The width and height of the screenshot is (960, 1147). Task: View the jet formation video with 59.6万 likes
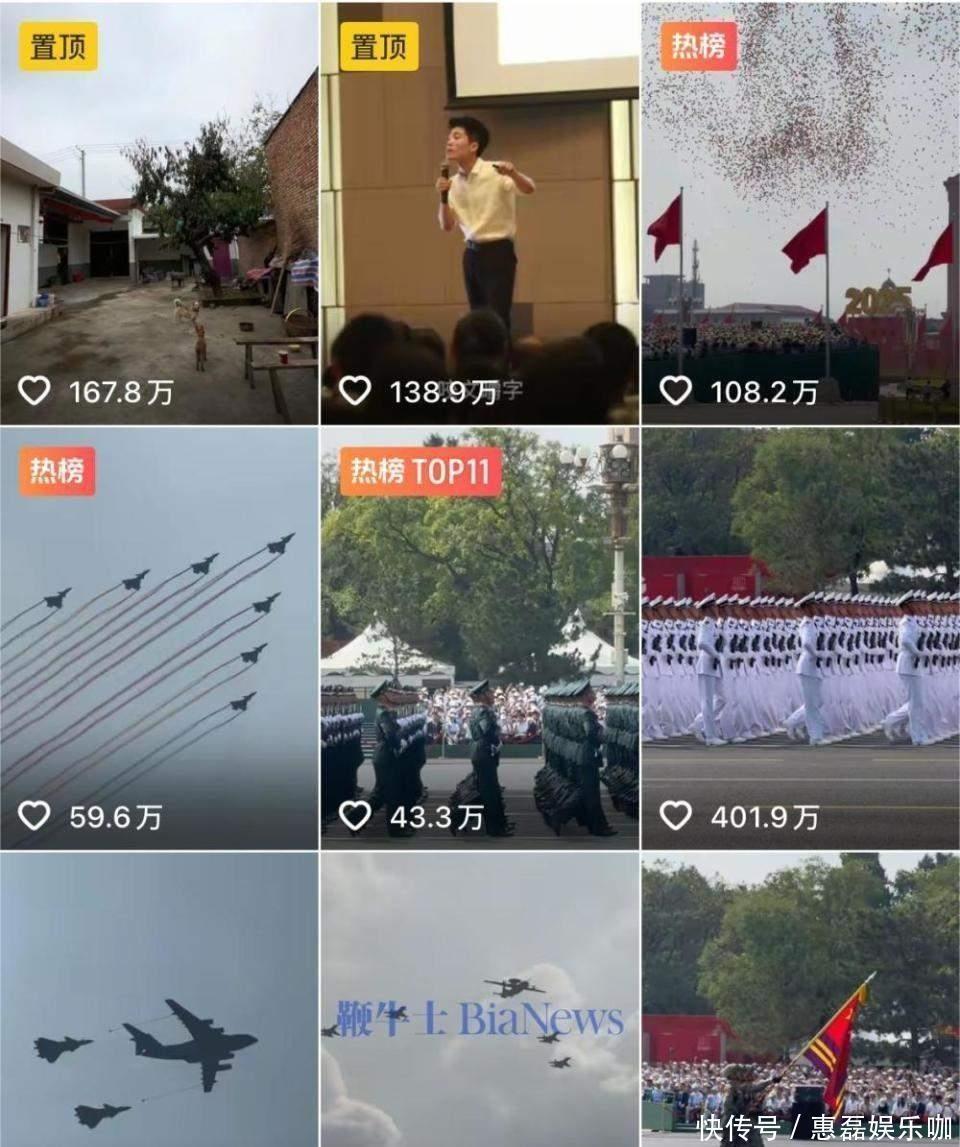click(x=159, y=638)
